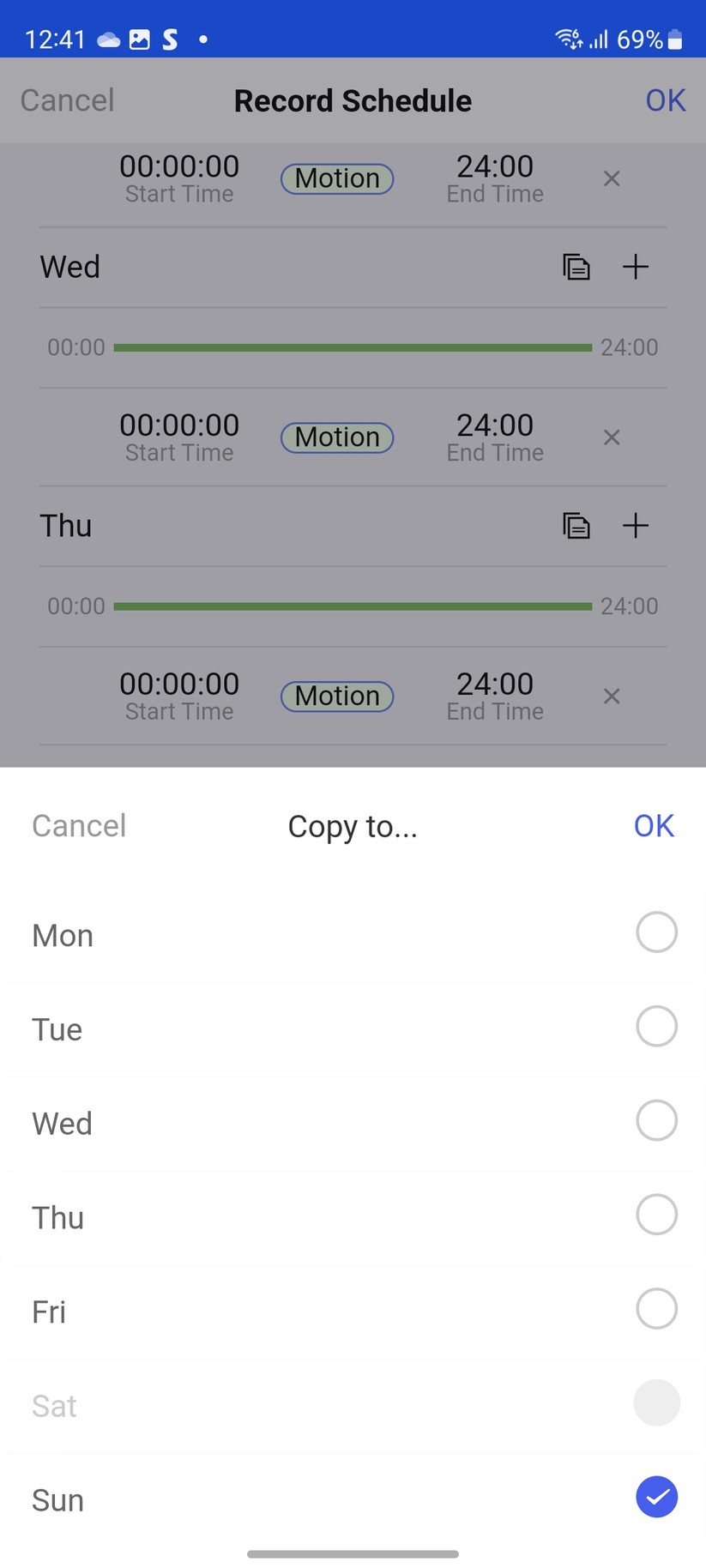Confirm Copy to with OK
The height and width of the screenshot is (1568, 706).
[654, 826]
